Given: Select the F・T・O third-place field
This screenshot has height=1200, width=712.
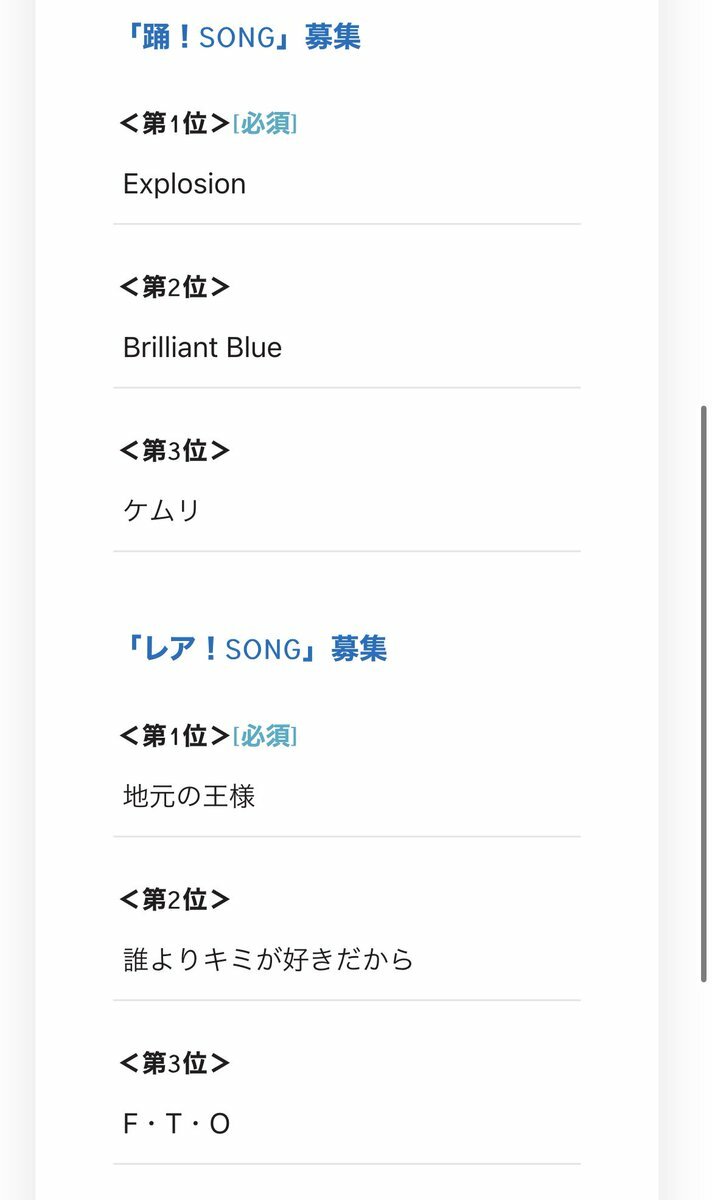Looking at the screenshot, I should coord(346,1125).
